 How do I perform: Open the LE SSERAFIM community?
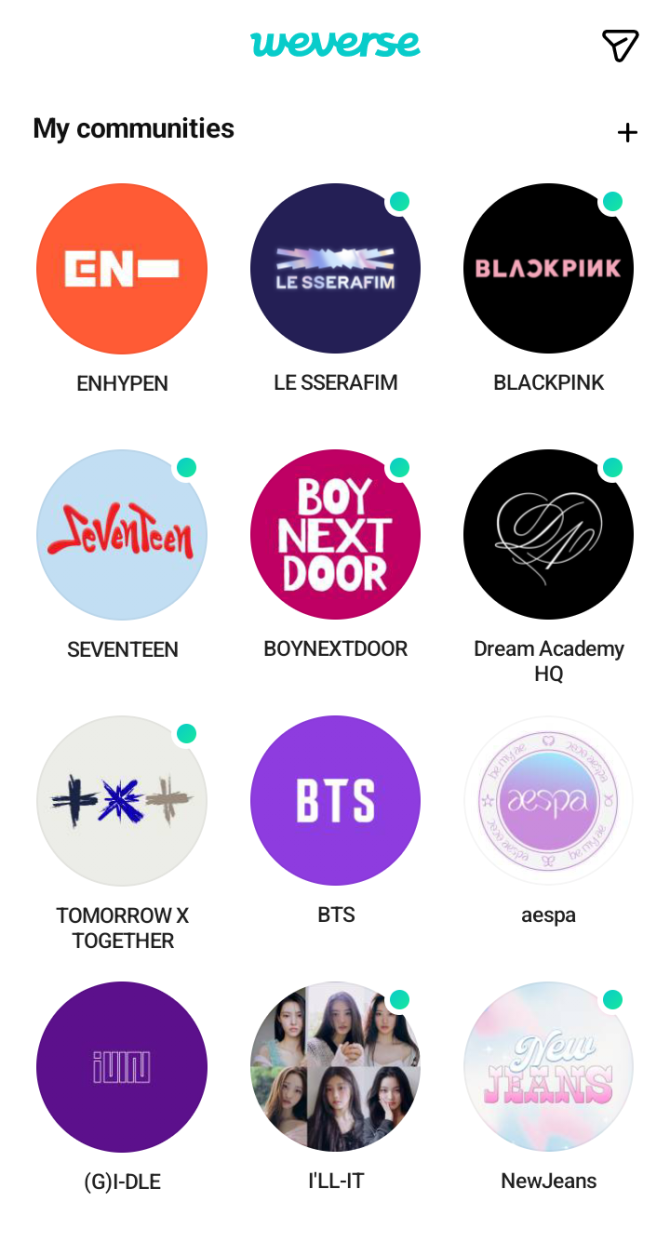click(335, 268)
